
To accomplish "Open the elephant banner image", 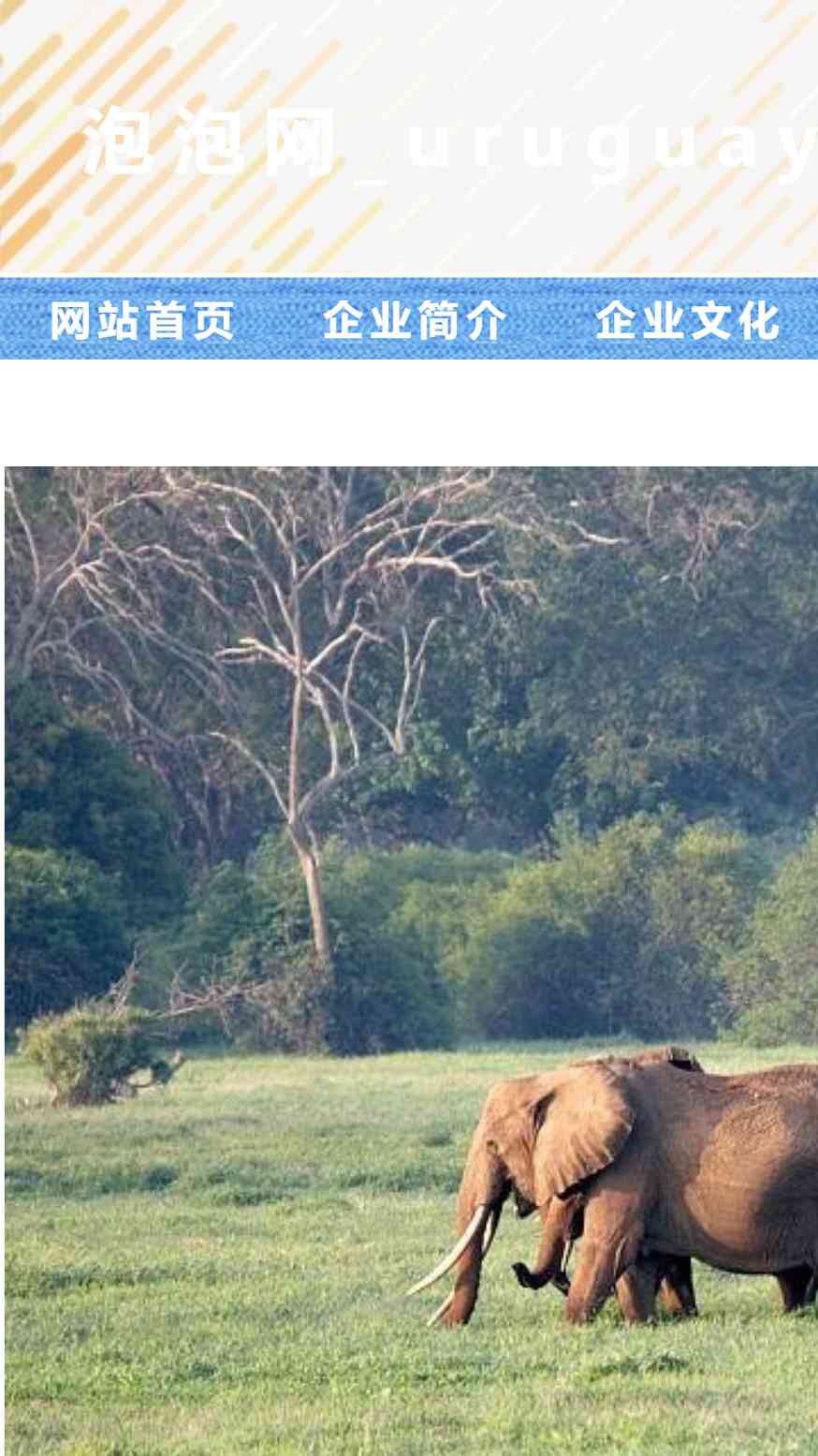I will 412,961.
